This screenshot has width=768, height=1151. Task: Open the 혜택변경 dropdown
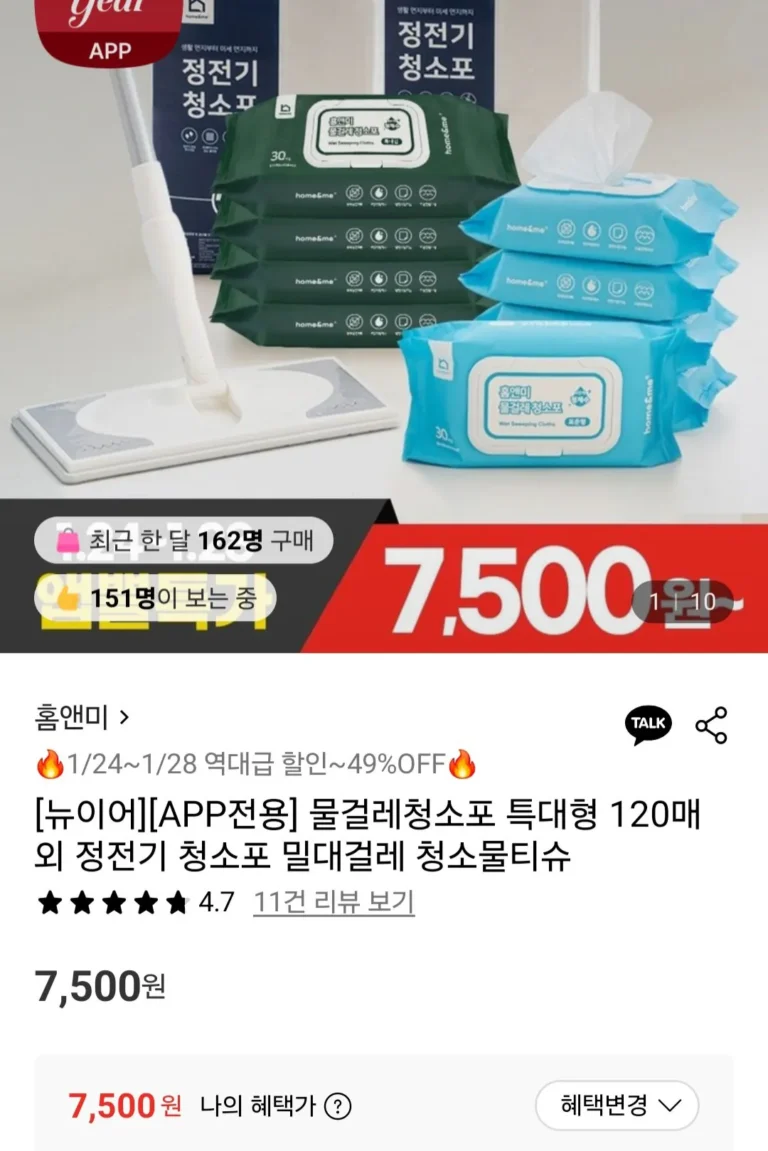pos(617,1105)
